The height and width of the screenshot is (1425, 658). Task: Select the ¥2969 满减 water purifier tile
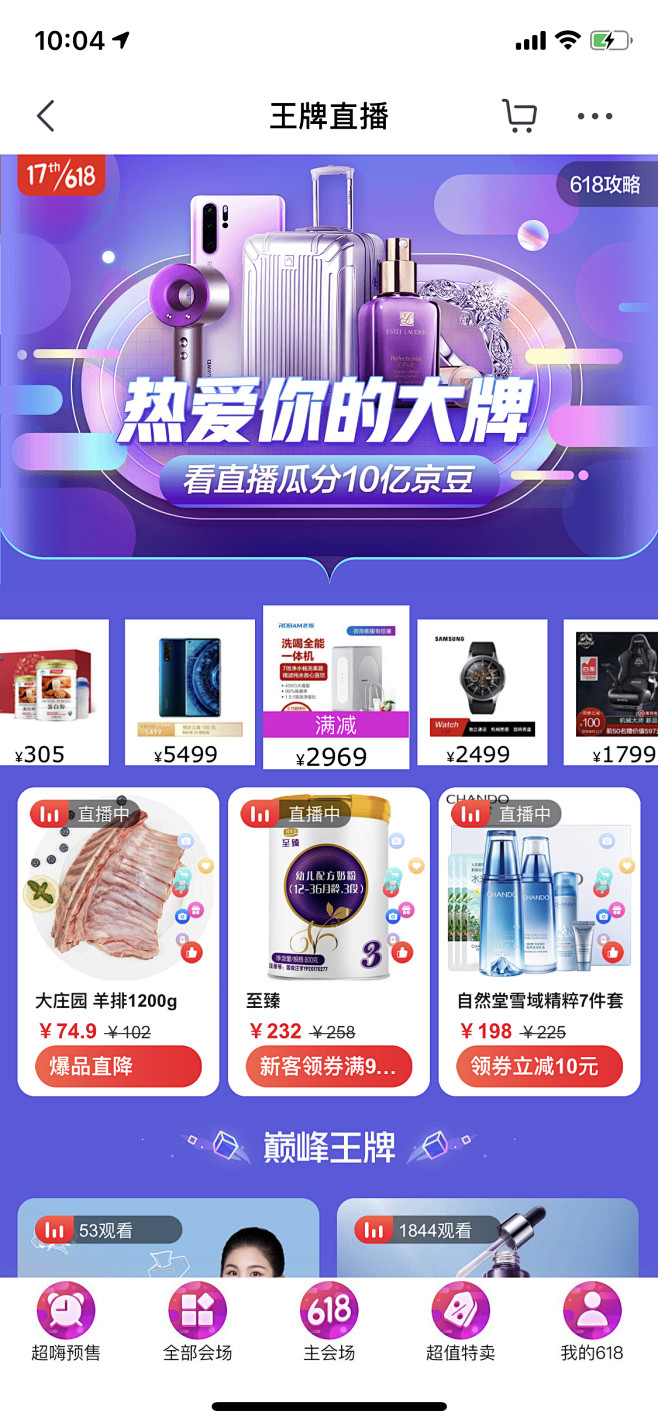336,688
